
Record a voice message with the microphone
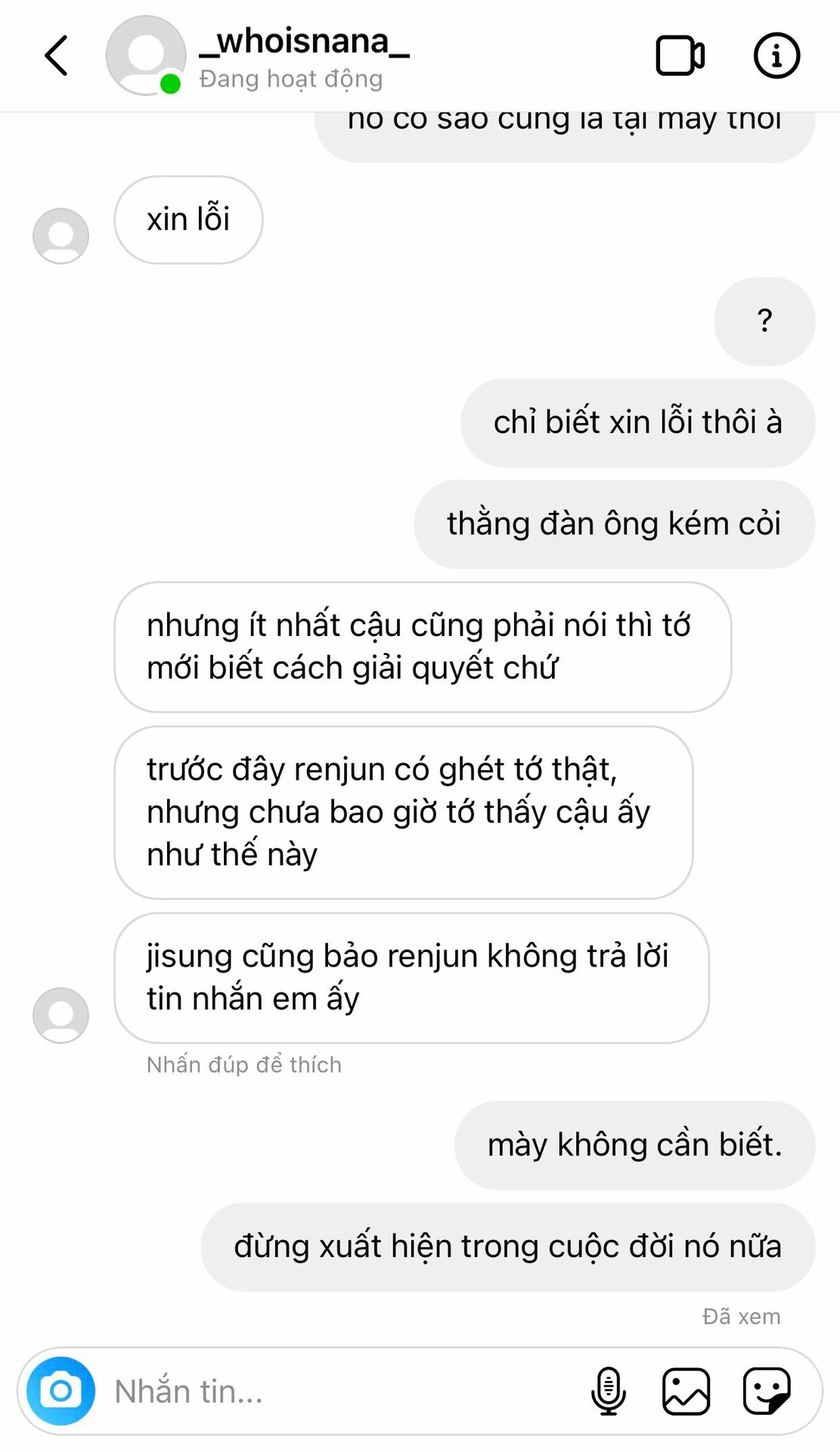[x=608, y=1390]
